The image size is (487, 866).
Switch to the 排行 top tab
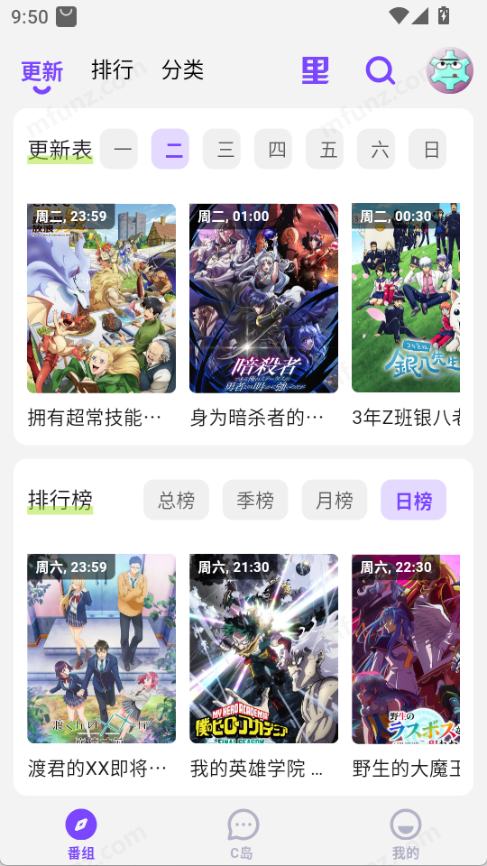coord(113,70)
